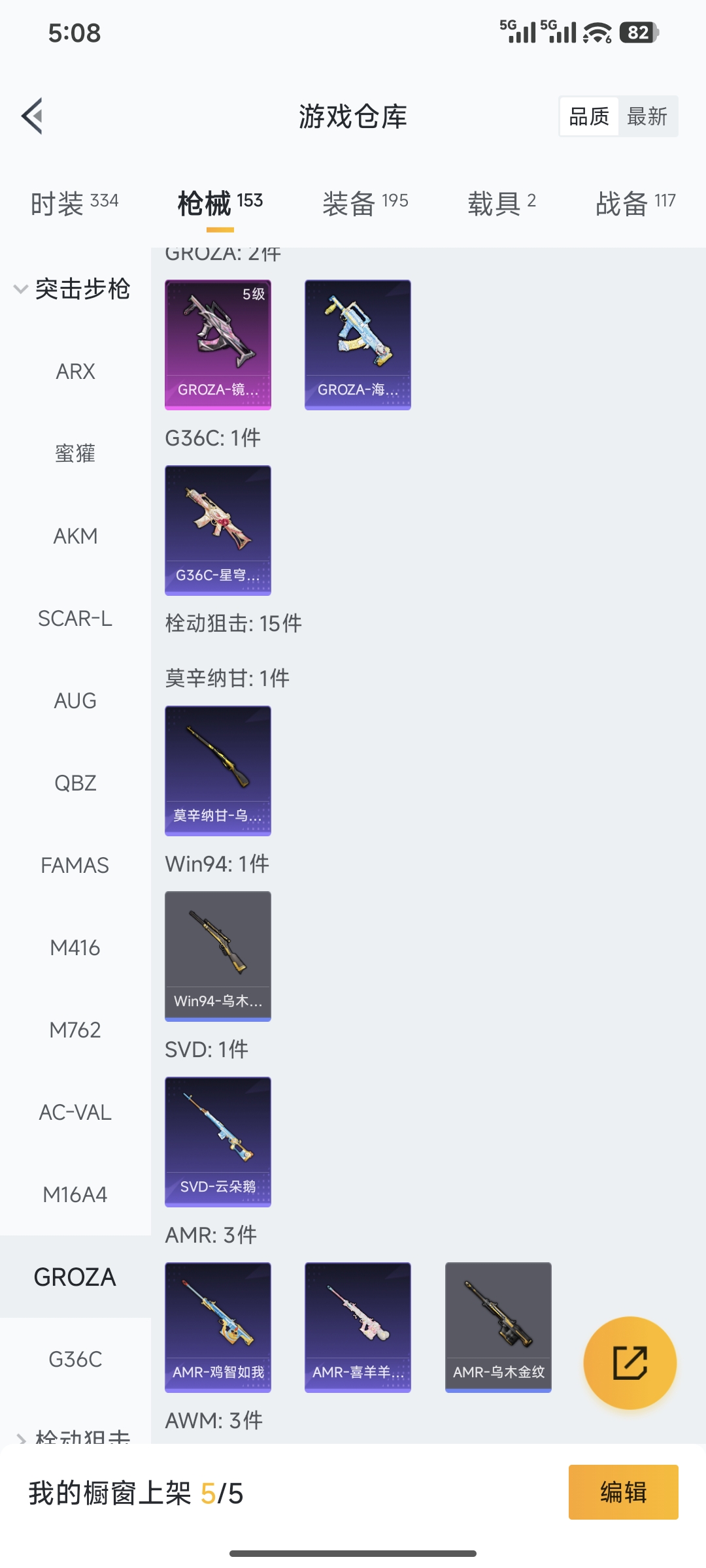
Task: Switch sorting to 最新
Action: (648, 116)
